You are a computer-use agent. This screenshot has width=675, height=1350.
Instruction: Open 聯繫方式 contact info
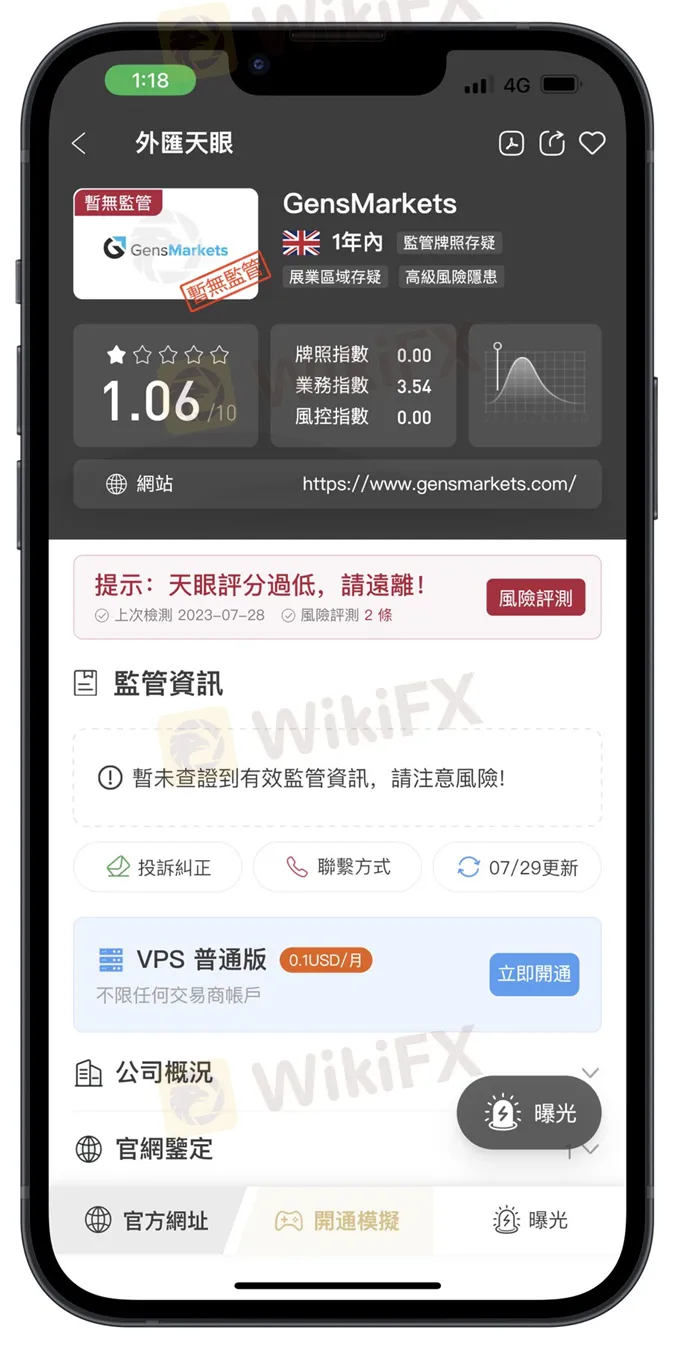coord(337,867)
